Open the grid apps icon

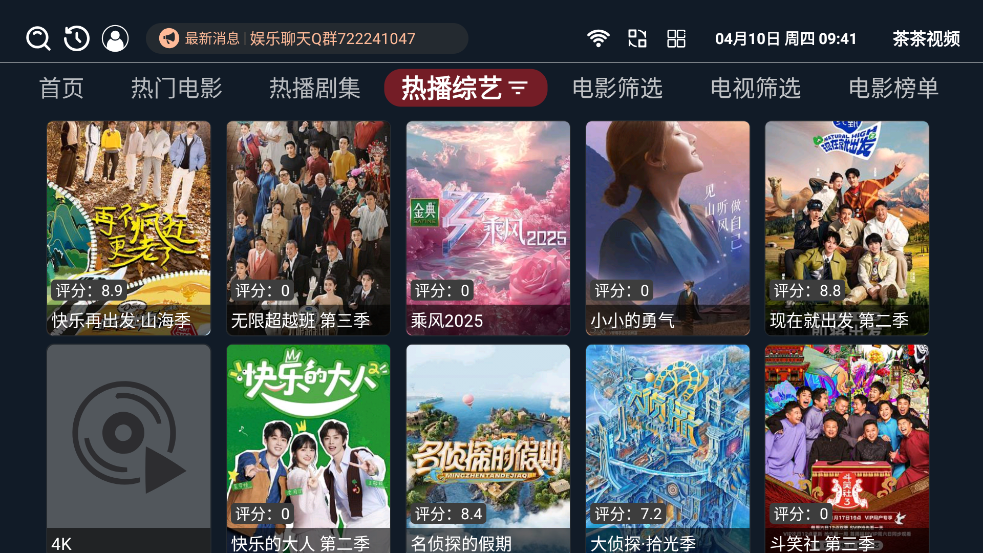point(677,39)
